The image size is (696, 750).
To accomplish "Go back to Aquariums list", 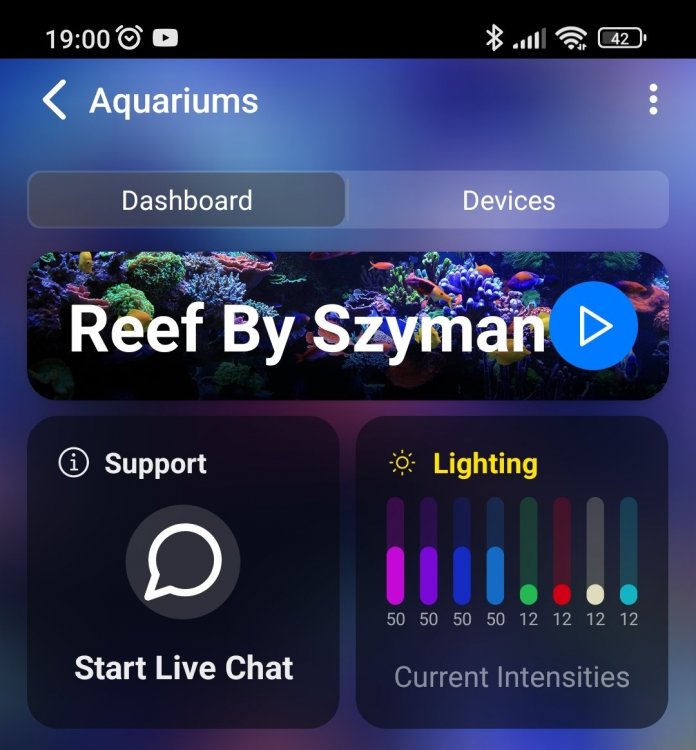I will [x=55, y=101].
